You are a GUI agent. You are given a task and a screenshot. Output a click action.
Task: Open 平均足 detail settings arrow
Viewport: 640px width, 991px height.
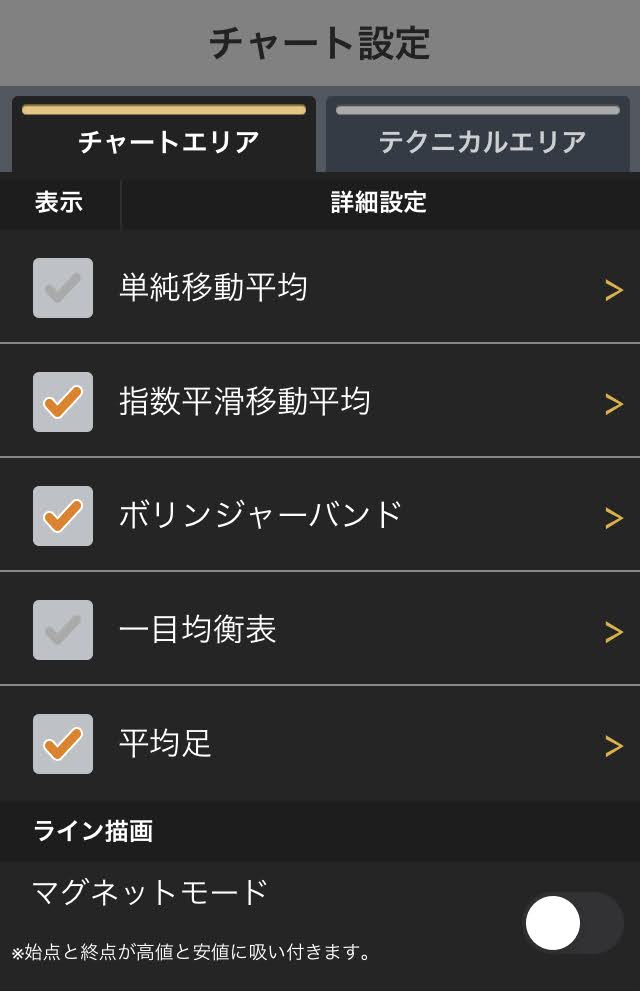tap(613, 746)
